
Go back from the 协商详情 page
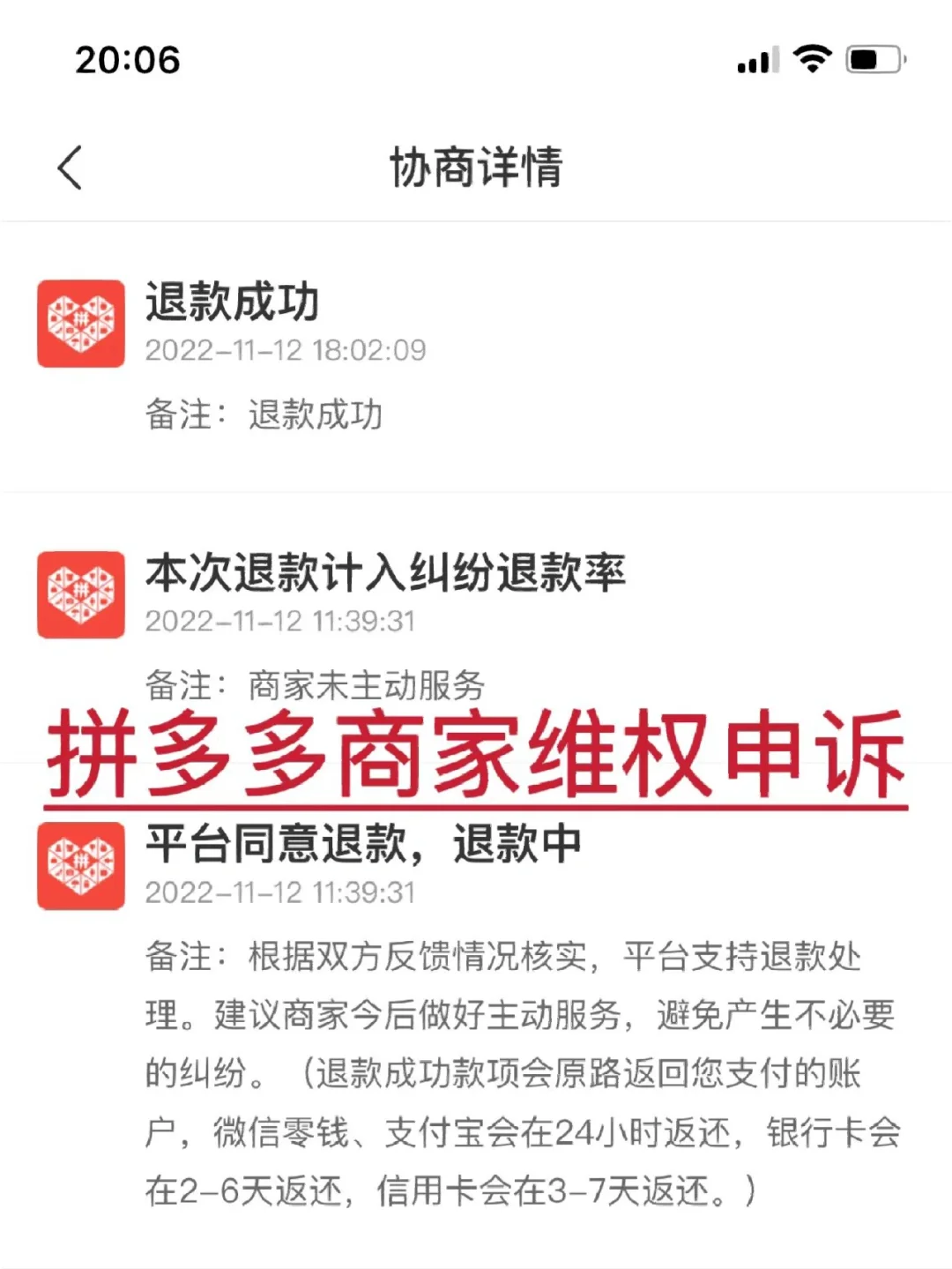(x=70, y=168)
